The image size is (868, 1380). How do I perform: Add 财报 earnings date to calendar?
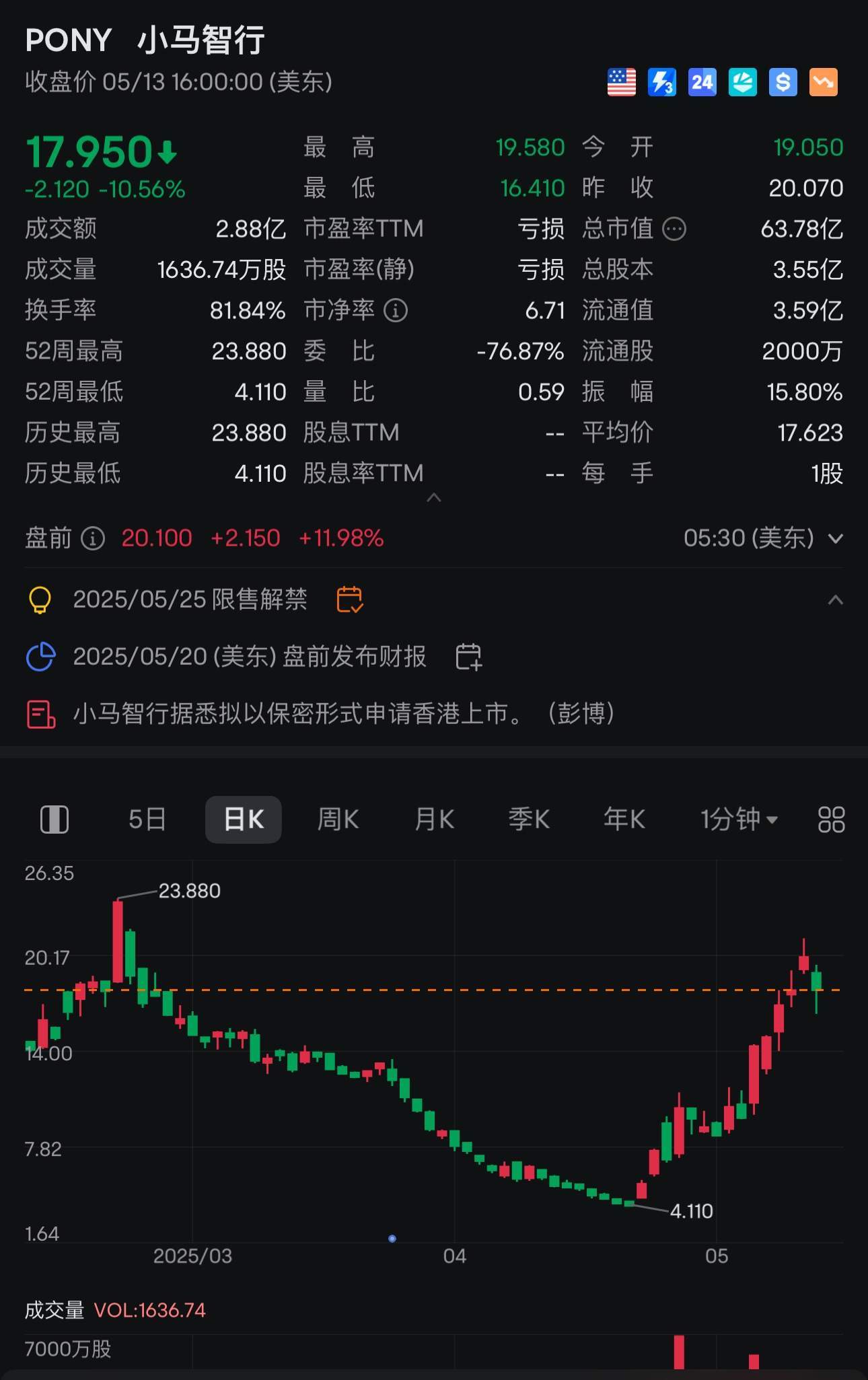tap(470, 656)
